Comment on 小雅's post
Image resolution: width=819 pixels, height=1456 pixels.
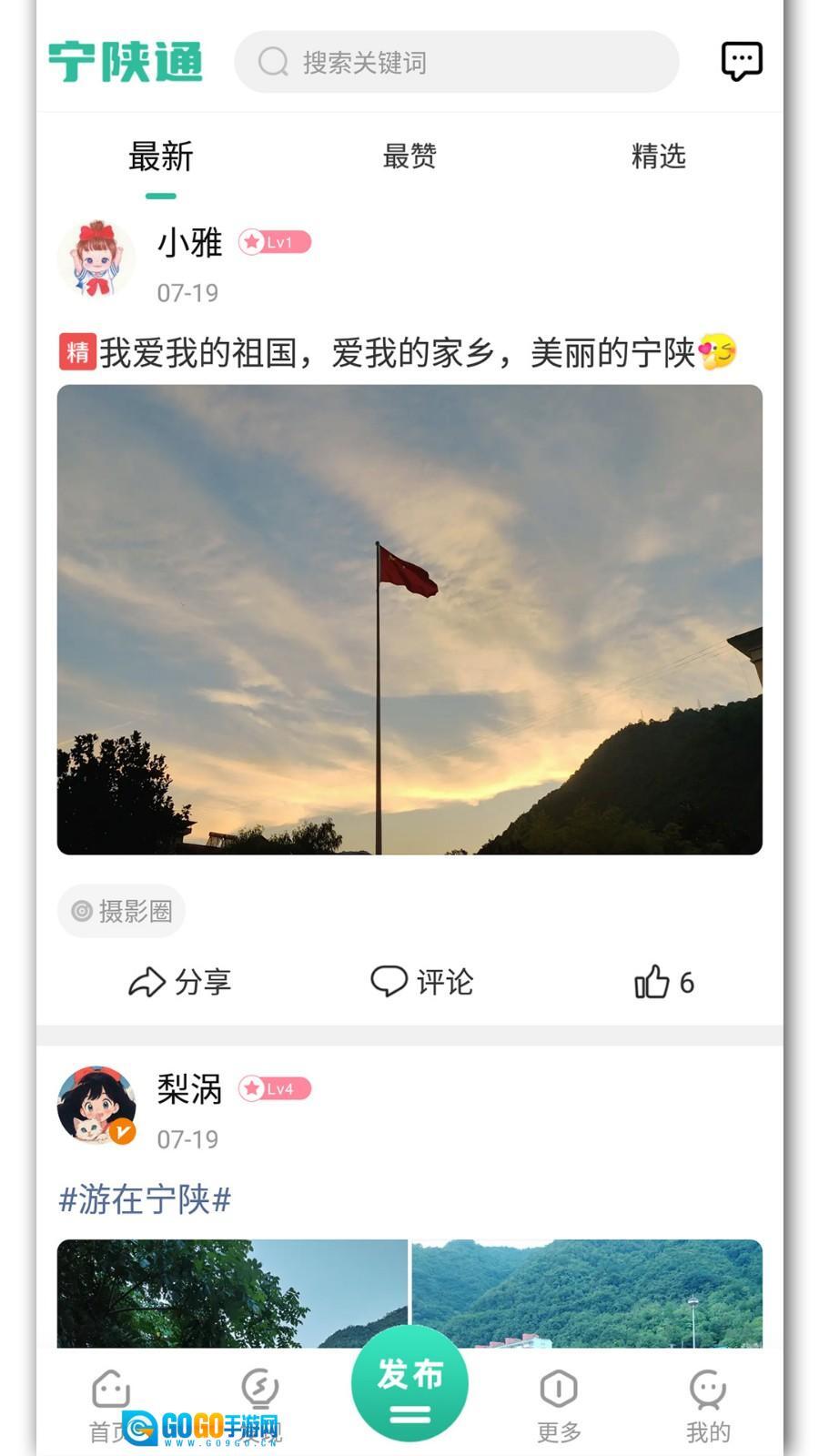pos(421,982)
